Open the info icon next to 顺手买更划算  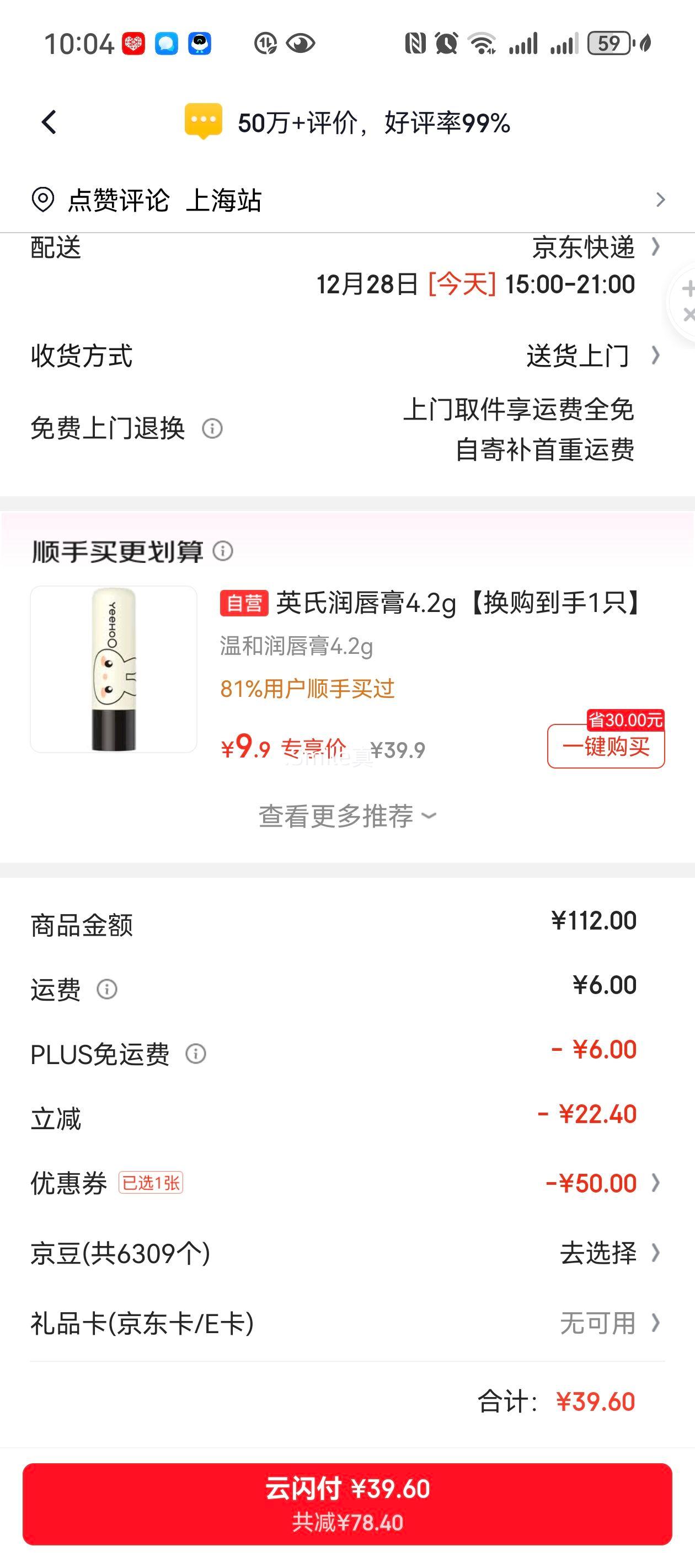tap(224, 552)
